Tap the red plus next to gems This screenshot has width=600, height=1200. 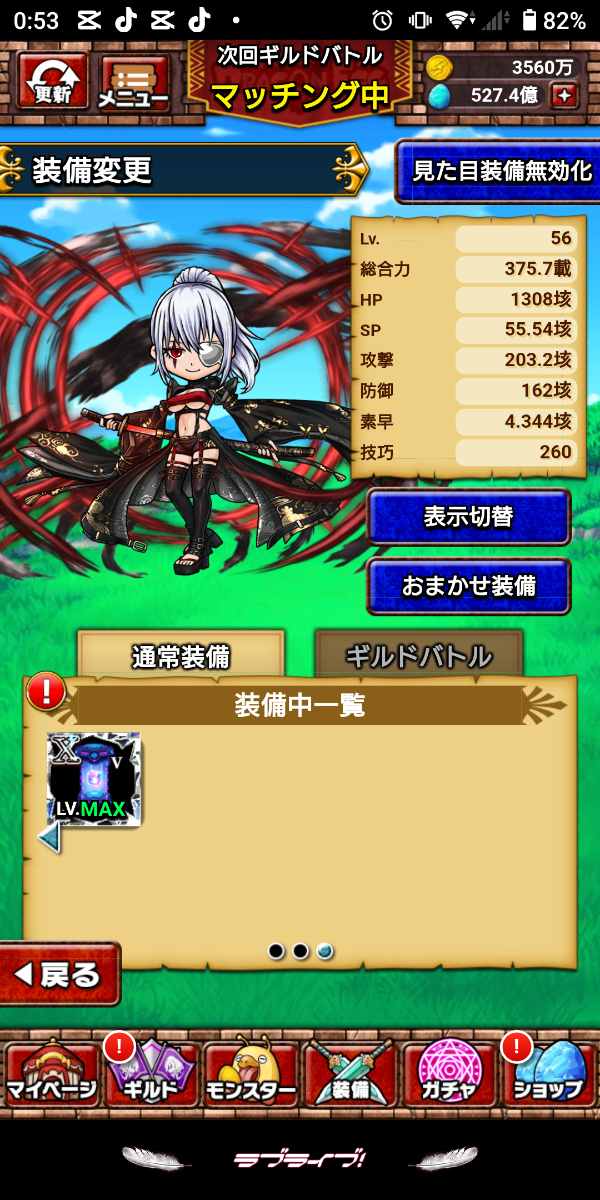565,95
